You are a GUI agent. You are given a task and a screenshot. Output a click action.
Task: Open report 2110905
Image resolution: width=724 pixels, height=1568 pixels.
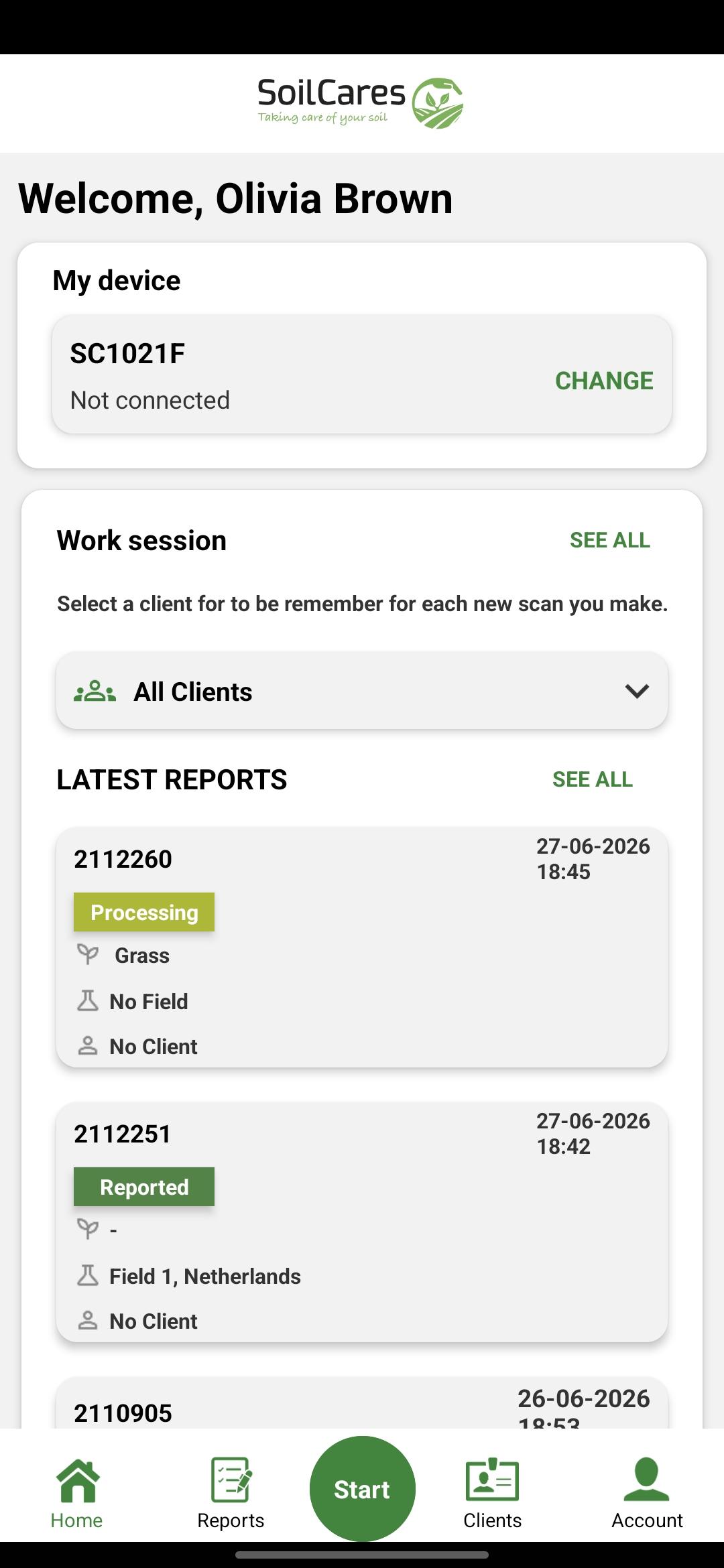362,1402
